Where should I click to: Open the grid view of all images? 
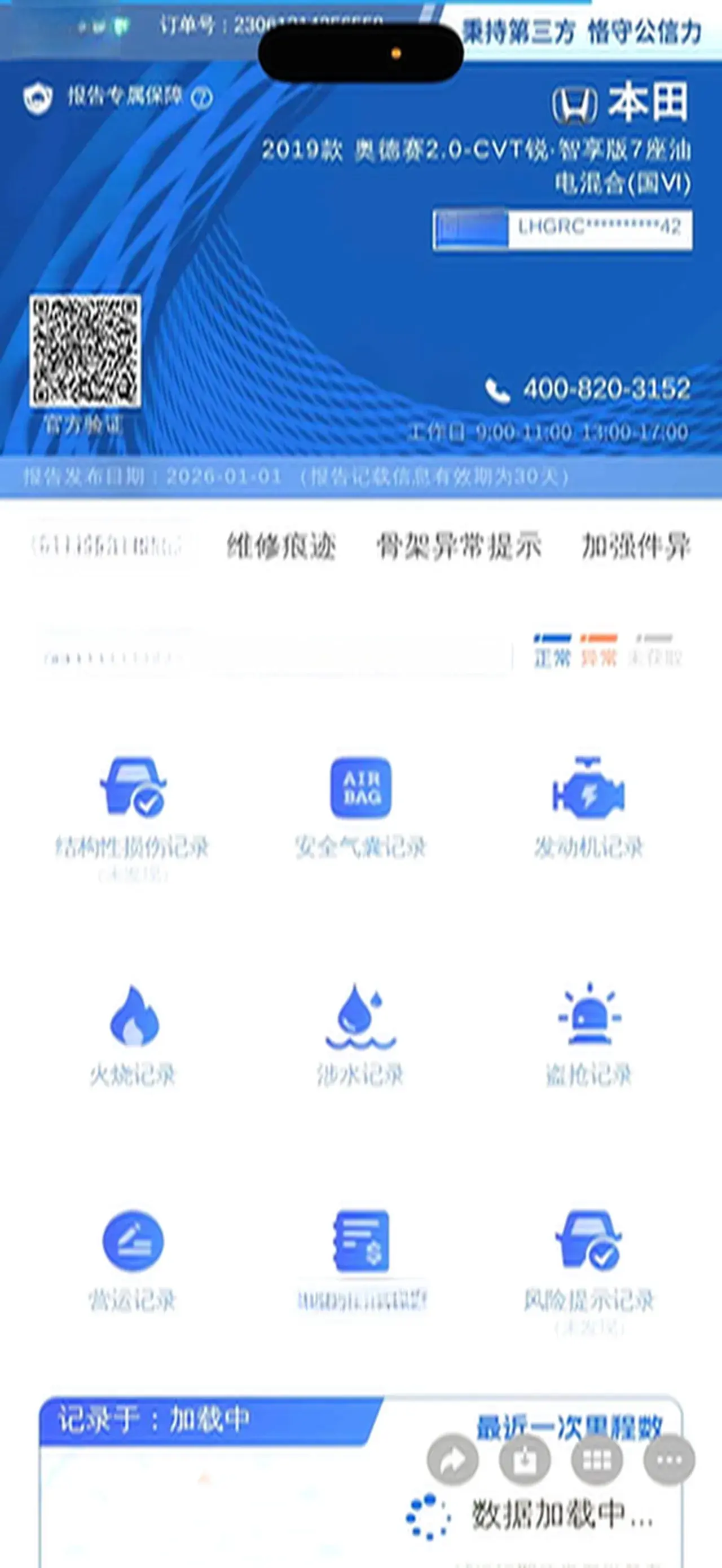pyautogui.click(x=597, y=1460)
